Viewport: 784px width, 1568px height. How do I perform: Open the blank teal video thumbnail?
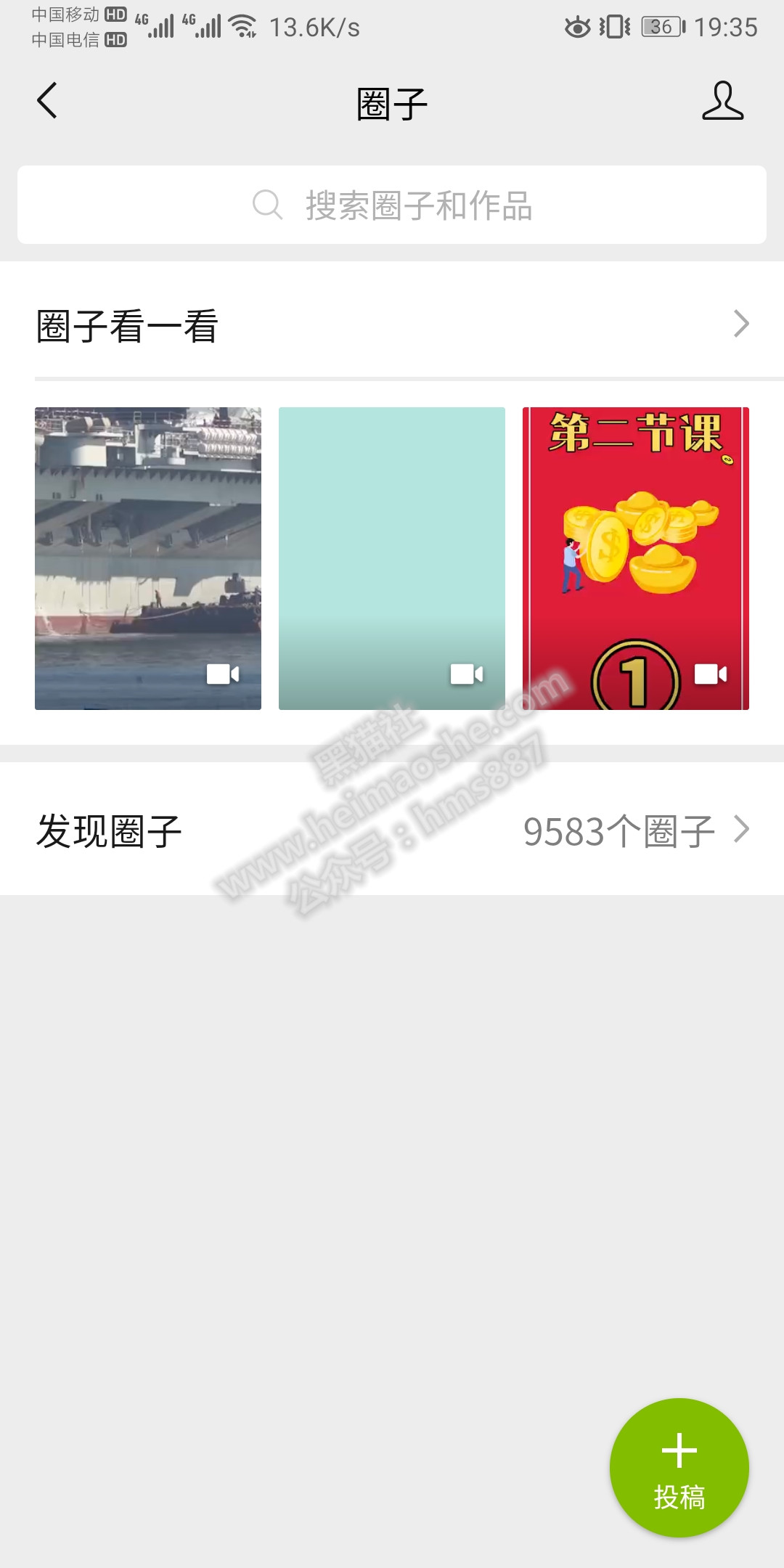coord(392,558)
